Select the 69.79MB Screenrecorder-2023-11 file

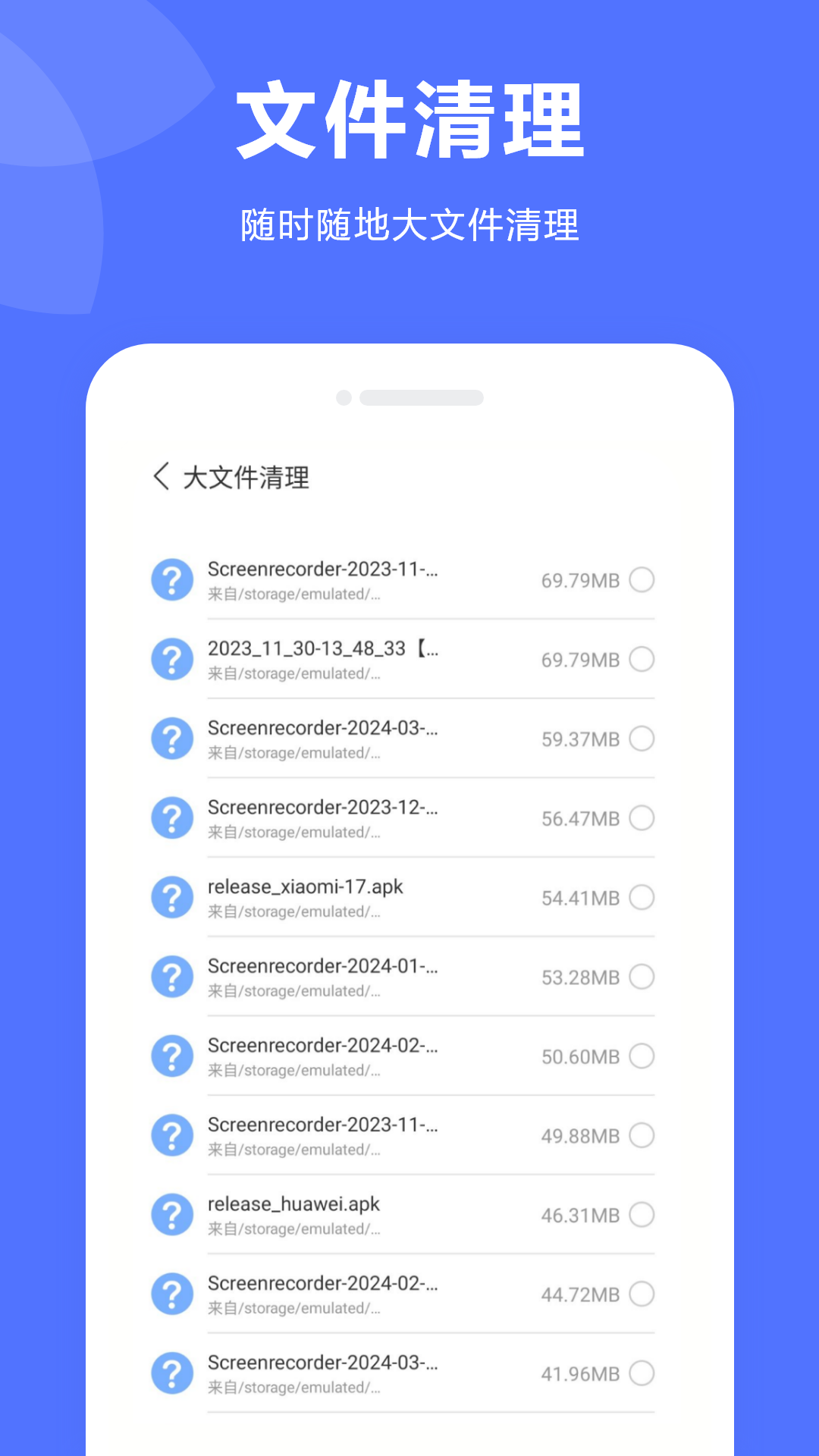pos(642,579)
